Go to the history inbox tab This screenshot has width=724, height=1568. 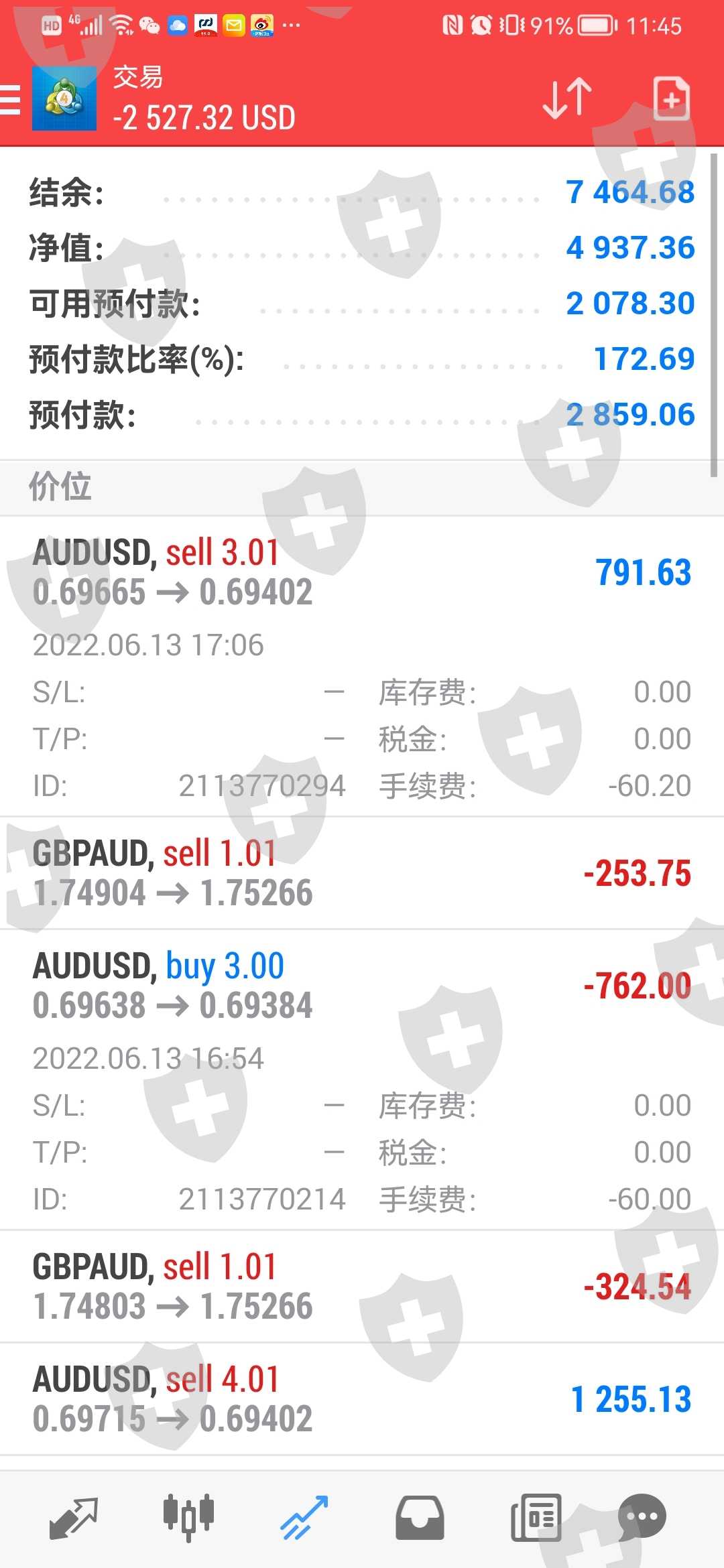pyautogui.click(x=420, y=1518)
